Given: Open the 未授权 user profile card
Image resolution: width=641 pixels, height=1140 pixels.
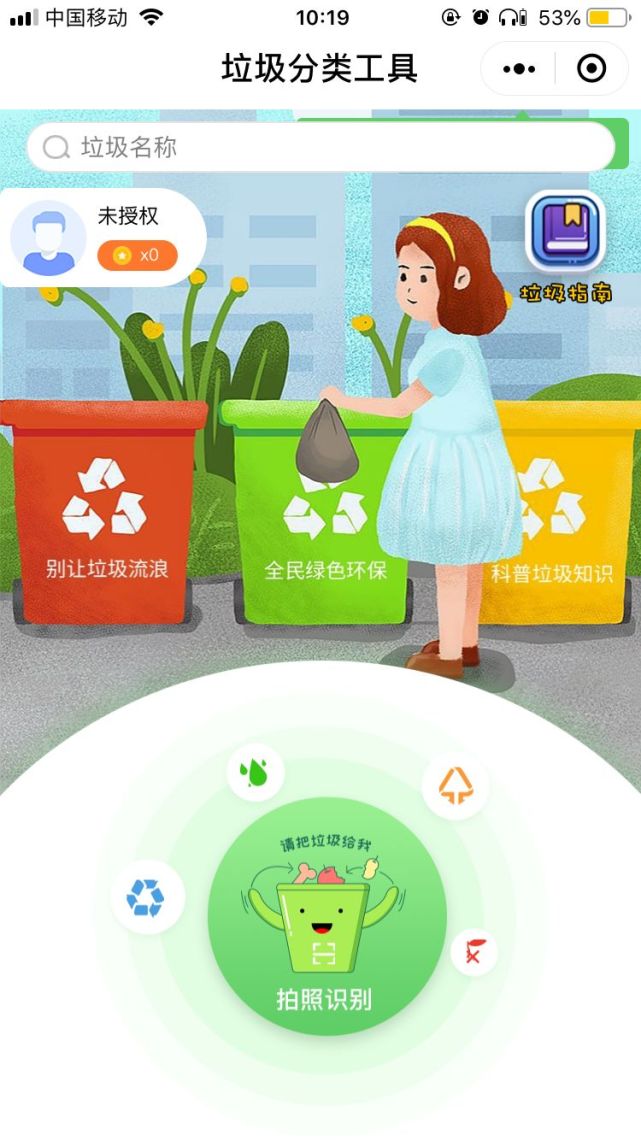Looking at the screenshot, I should [x=102, y=238].
